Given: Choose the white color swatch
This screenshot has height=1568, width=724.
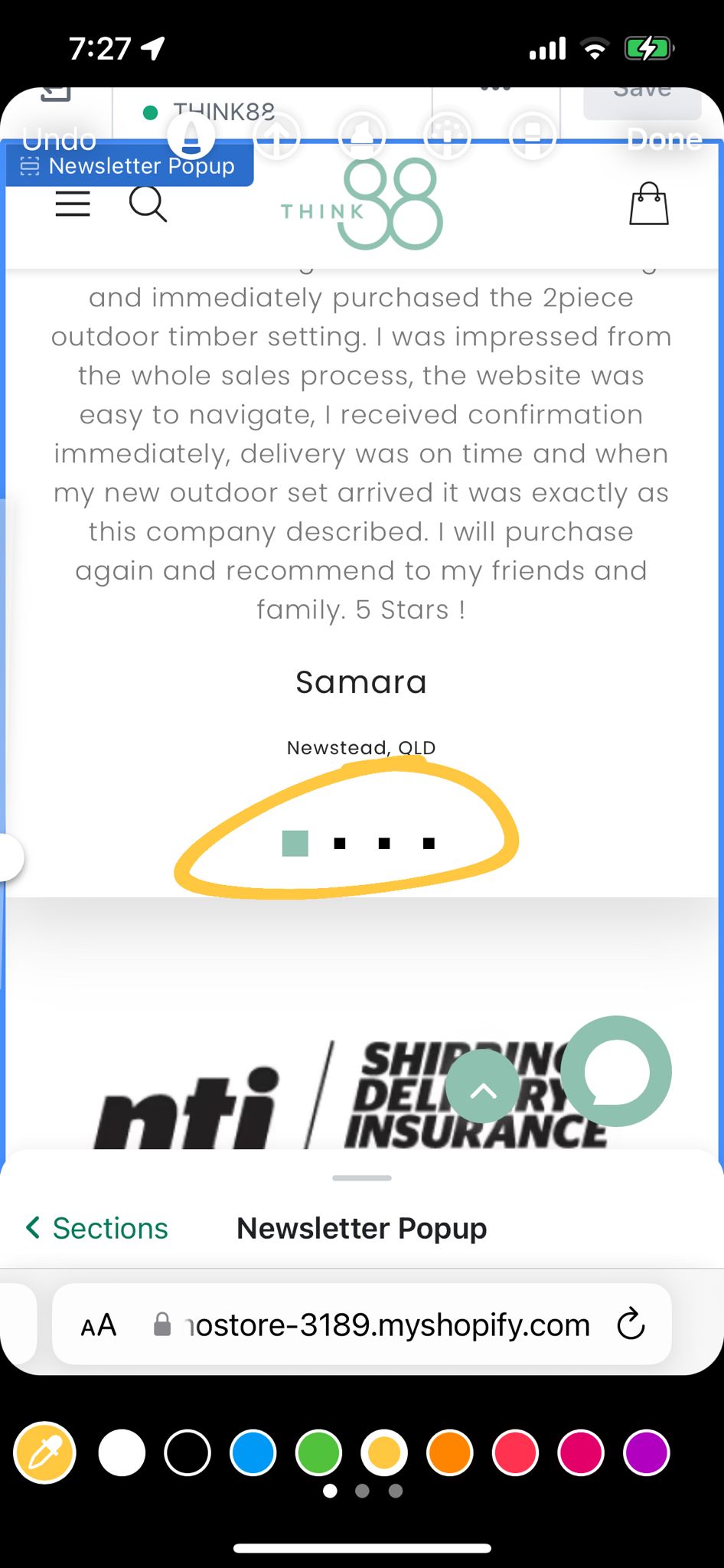Looking at the screenshot, I should (x=122, y=1452).
